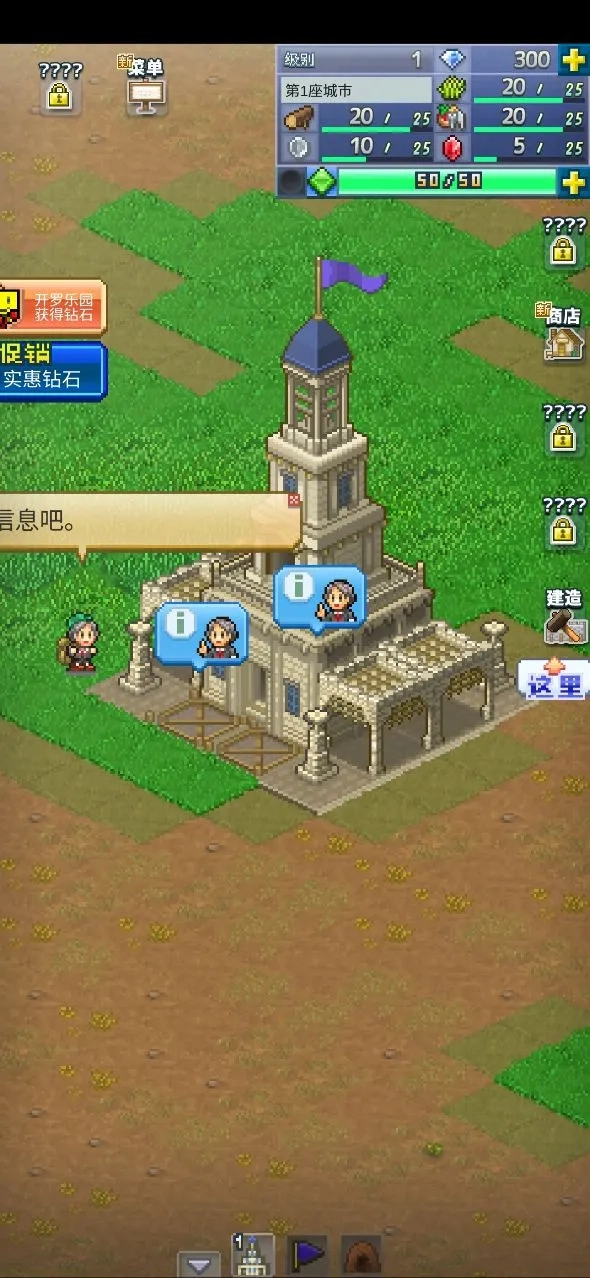The width and height of the screenshot is (590, 1278).
Task: Tap the plus beside the 50/50 energy bar
Action: coord(573,183)
